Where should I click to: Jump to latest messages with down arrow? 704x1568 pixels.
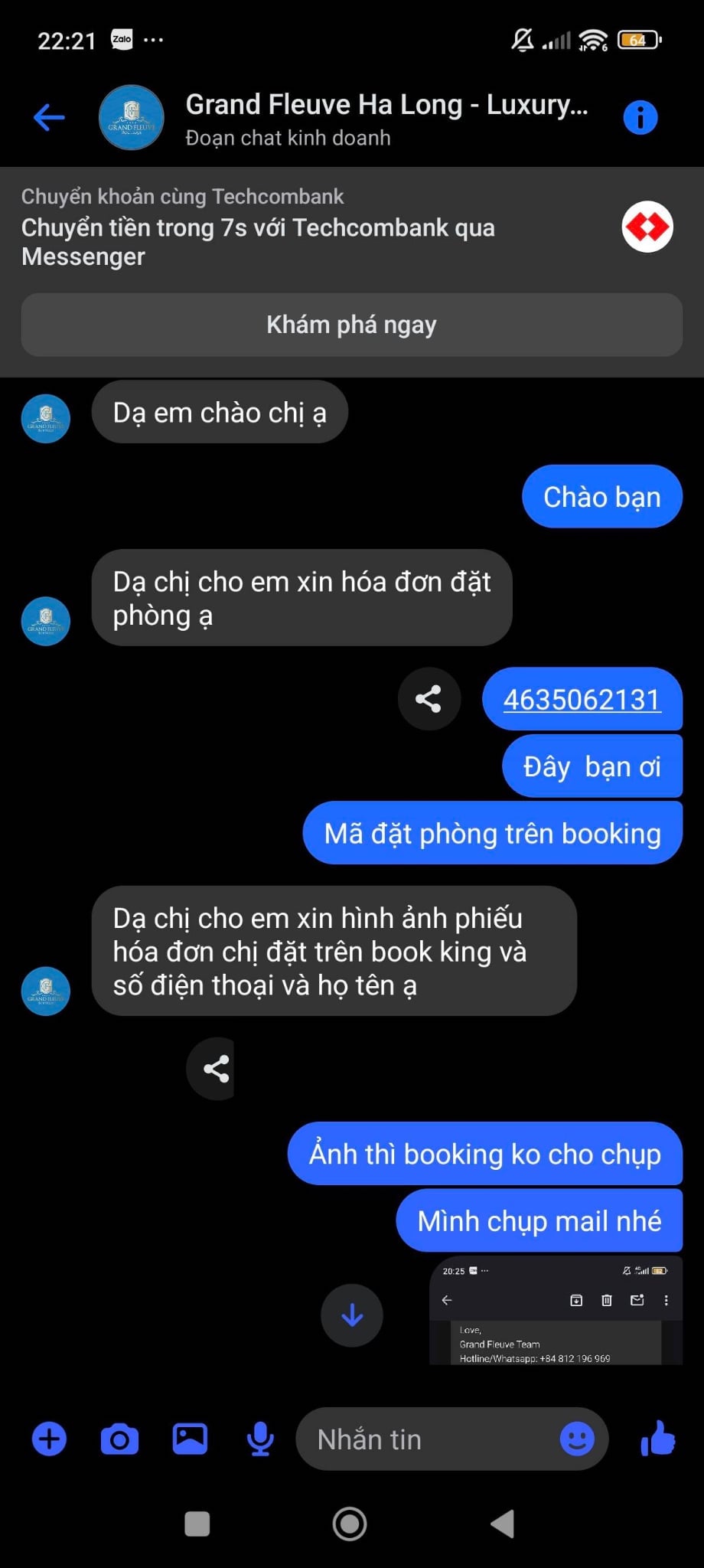[x=352, y=1315]
